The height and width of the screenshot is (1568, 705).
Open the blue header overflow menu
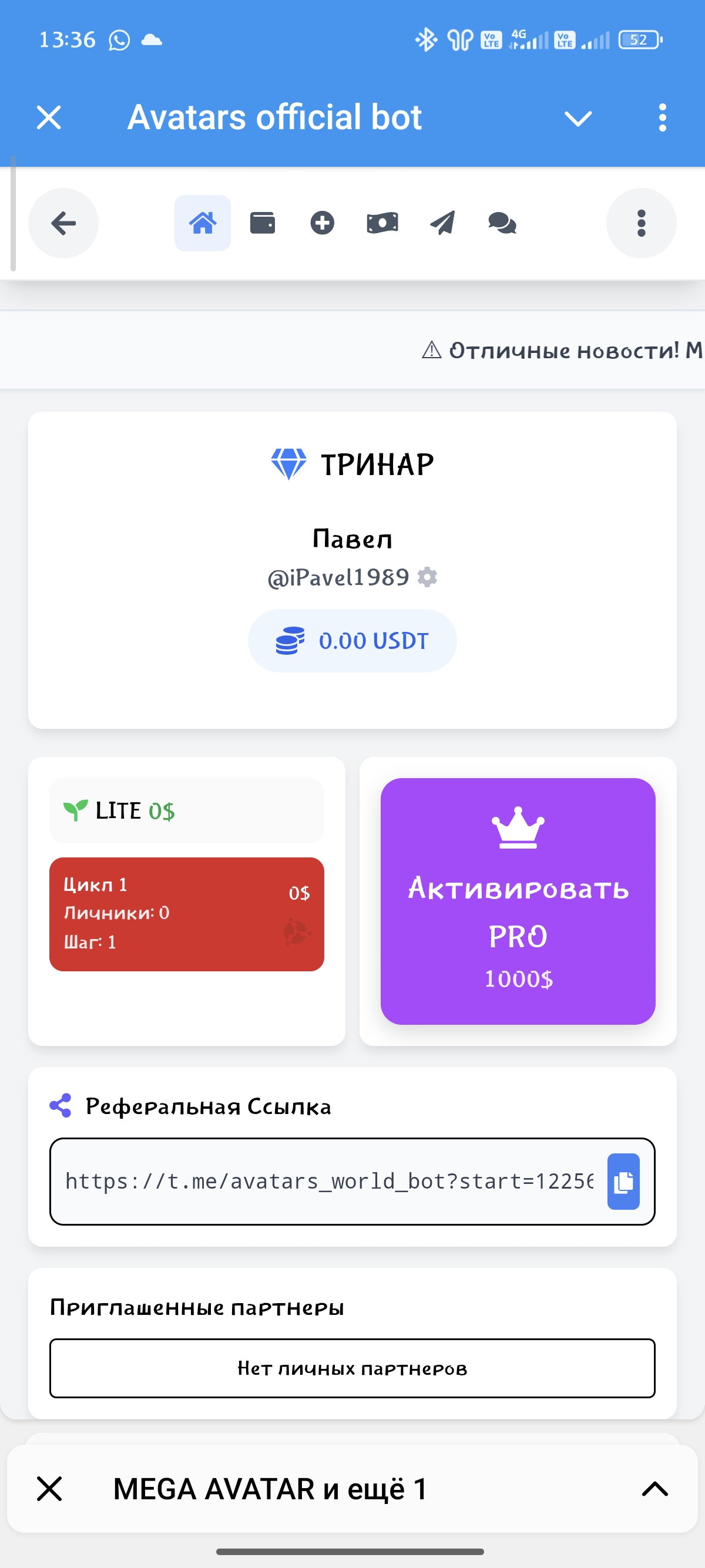[x=662, y=117]
